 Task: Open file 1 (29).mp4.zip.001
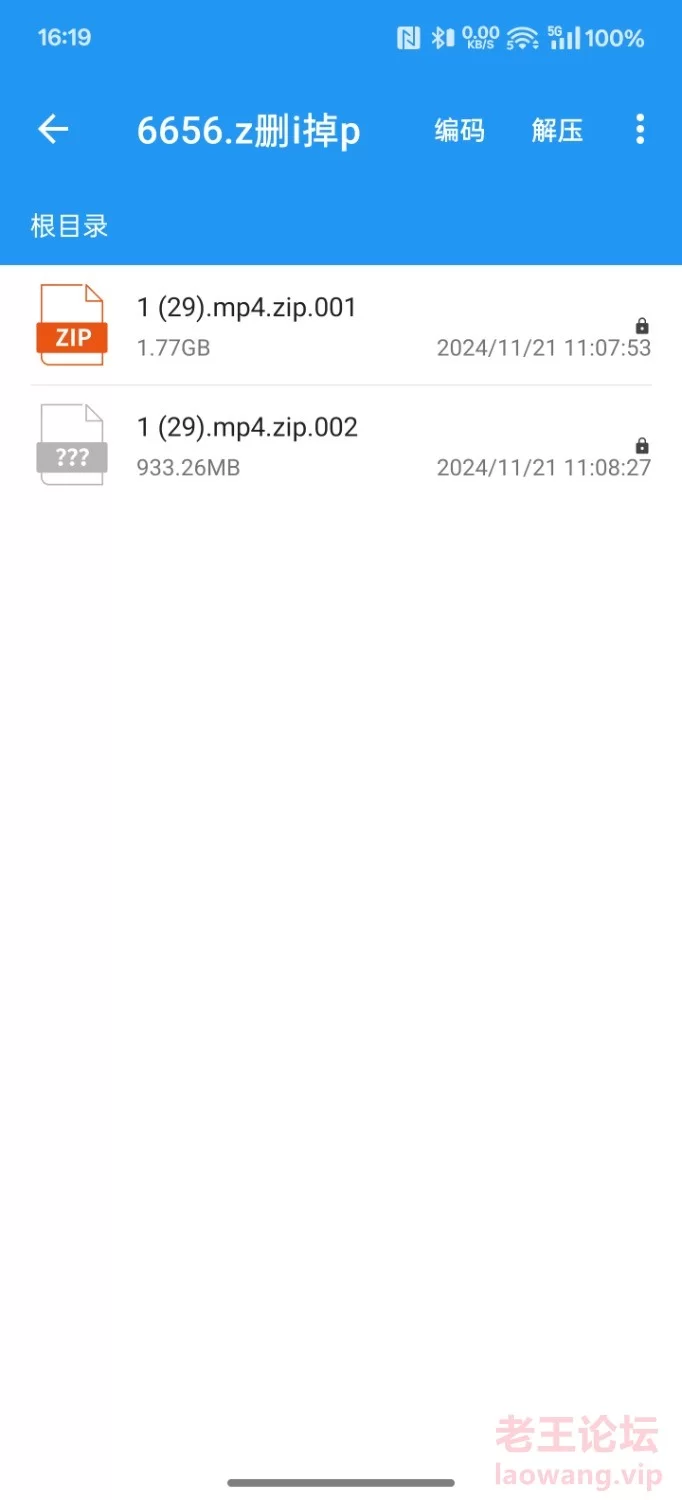[x=340, y=325]
